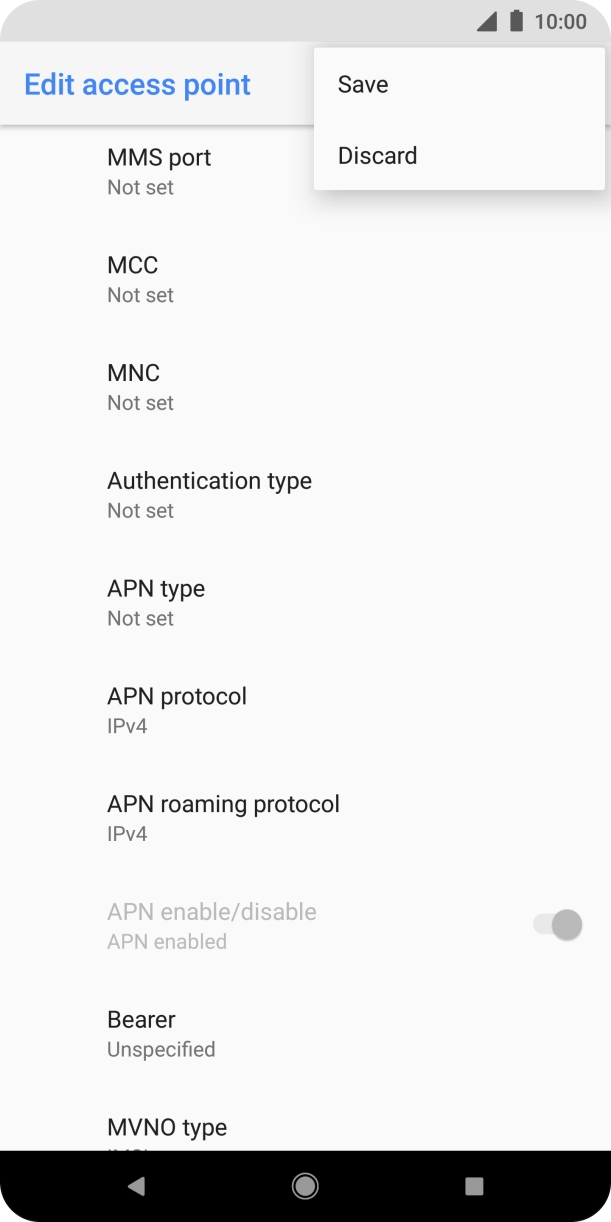Edit the MCC field
Viewport: 611px width, 1222px height.
tap(305, 280)
